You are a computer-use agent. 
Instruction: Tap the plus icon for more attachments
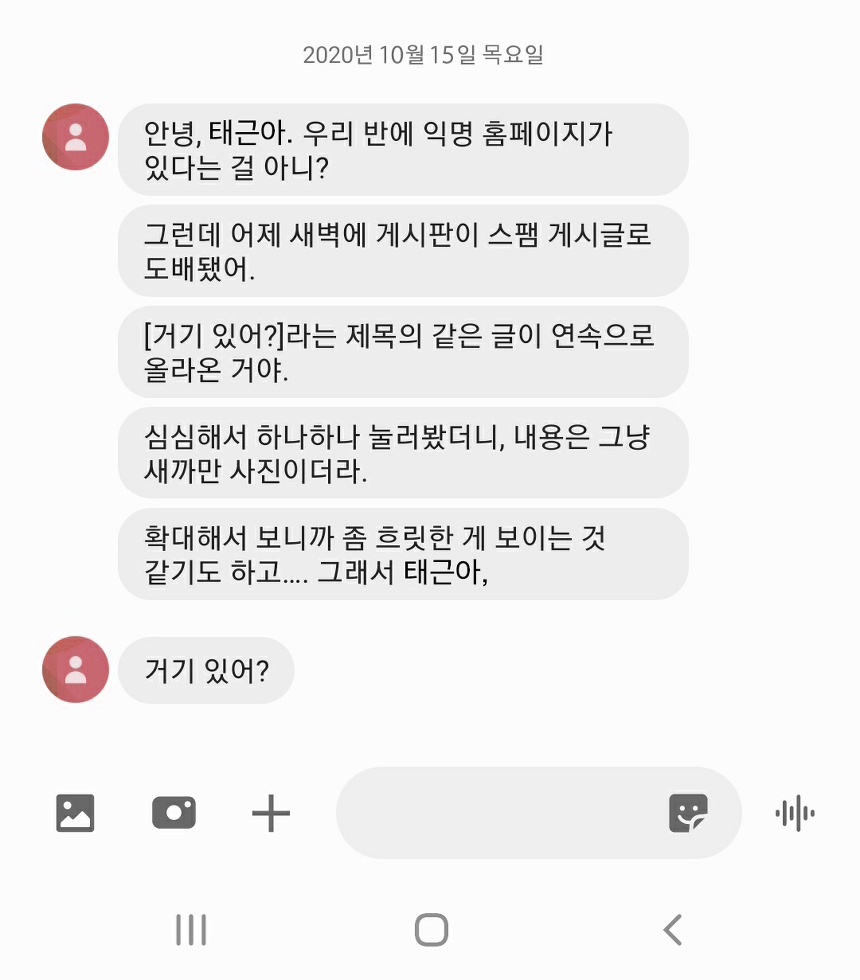click(270, 814)
